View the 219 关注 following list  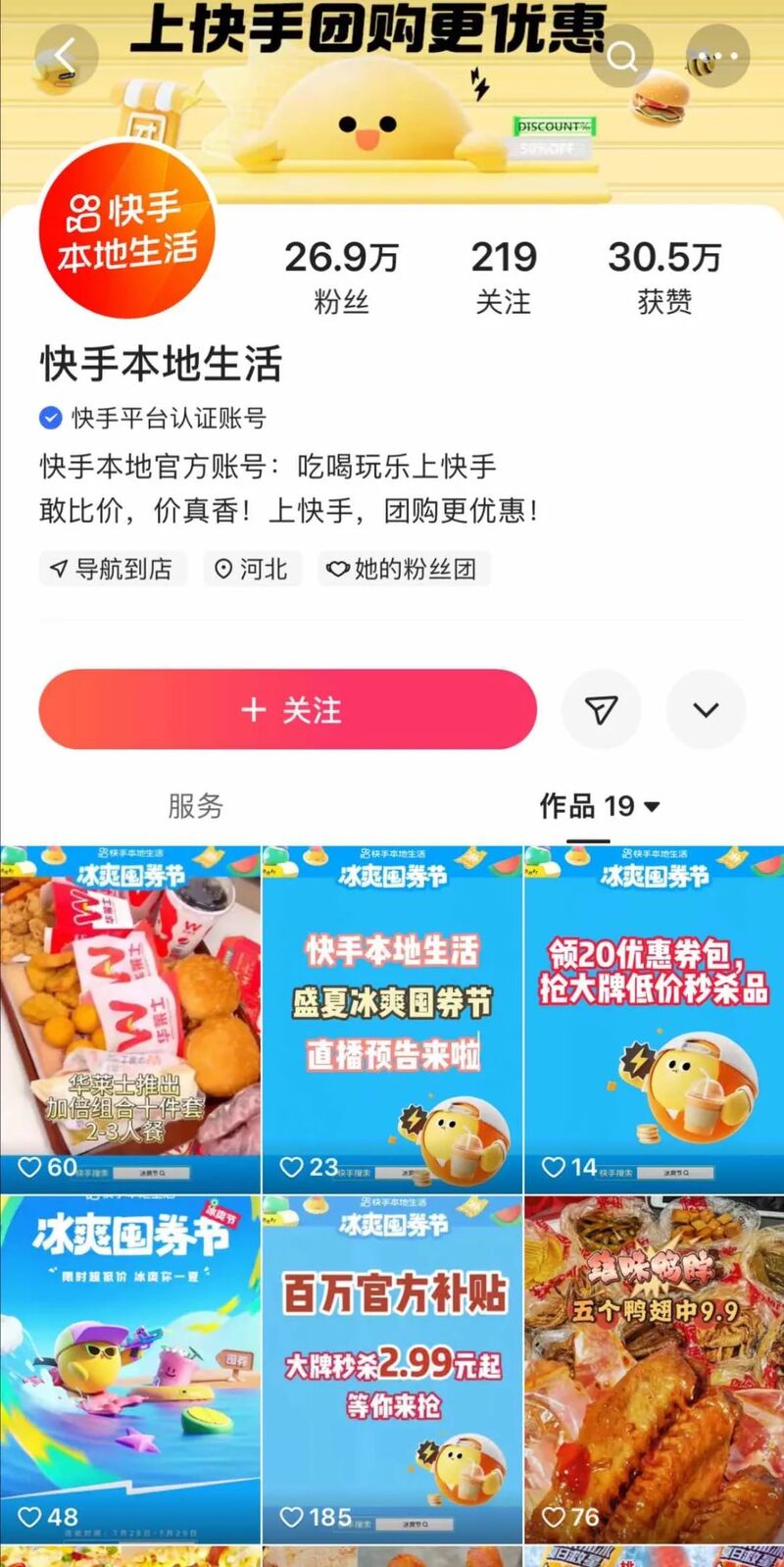[504, 277]
